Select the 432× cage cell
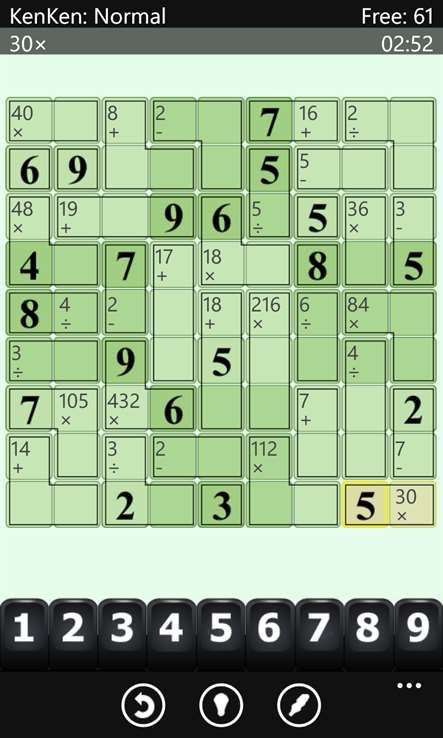Screen dimensions: 443x738 [125, 409]
